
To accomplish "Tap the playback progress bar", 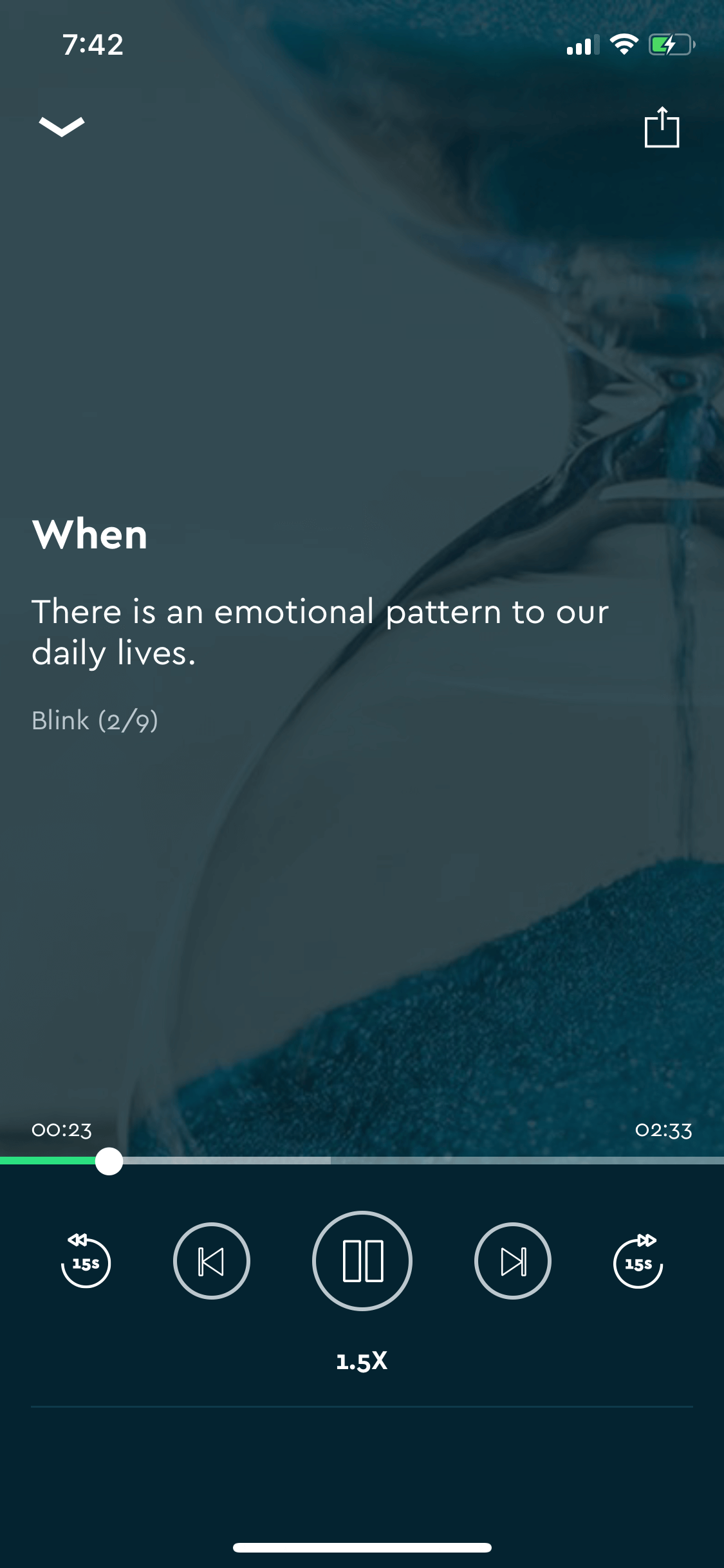I will 362,1160.
